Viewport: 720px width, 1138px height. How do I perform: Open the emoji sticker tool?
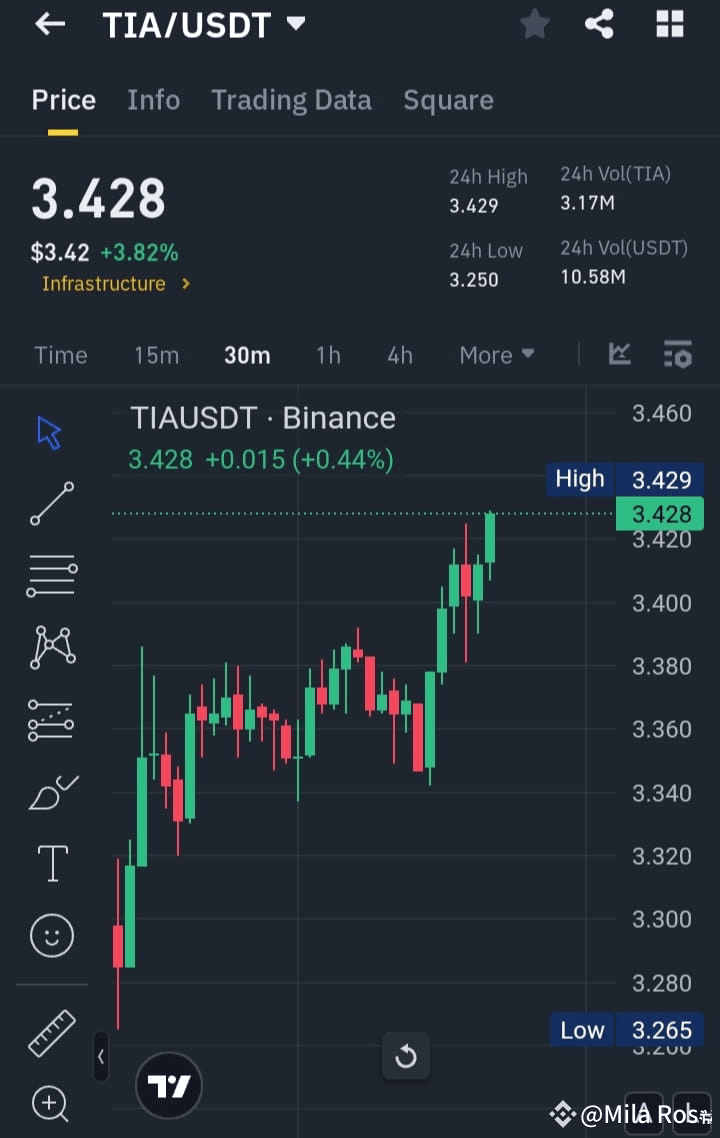pyautogui.click(x=50, y=935)
